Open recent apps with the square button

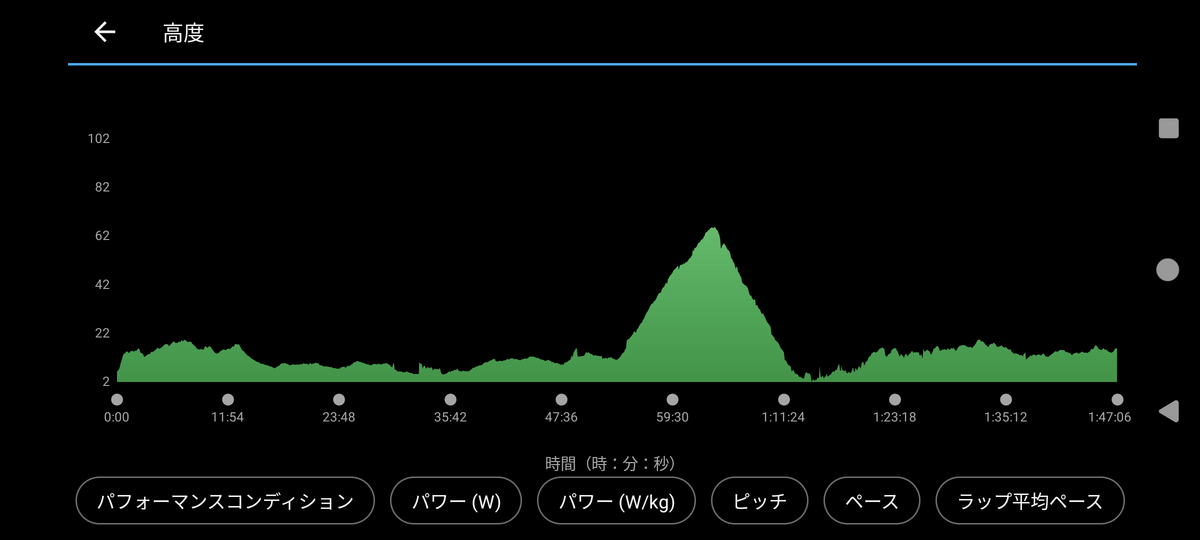(1168, 128)
